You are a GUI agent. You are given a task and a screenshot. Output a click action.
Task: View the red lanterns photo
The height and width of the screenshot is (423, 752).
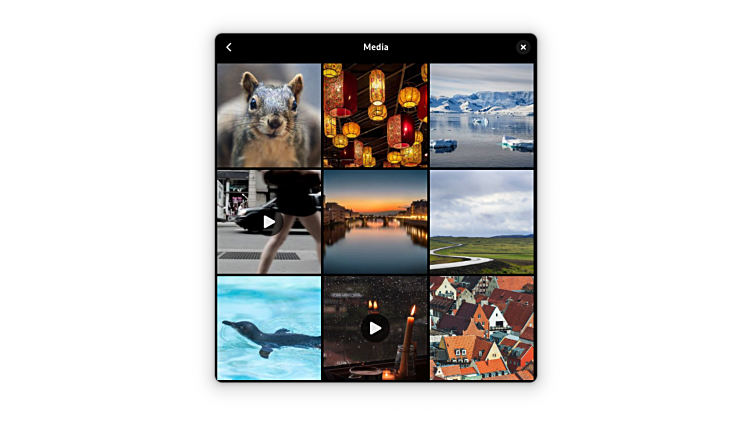[375, 115]
